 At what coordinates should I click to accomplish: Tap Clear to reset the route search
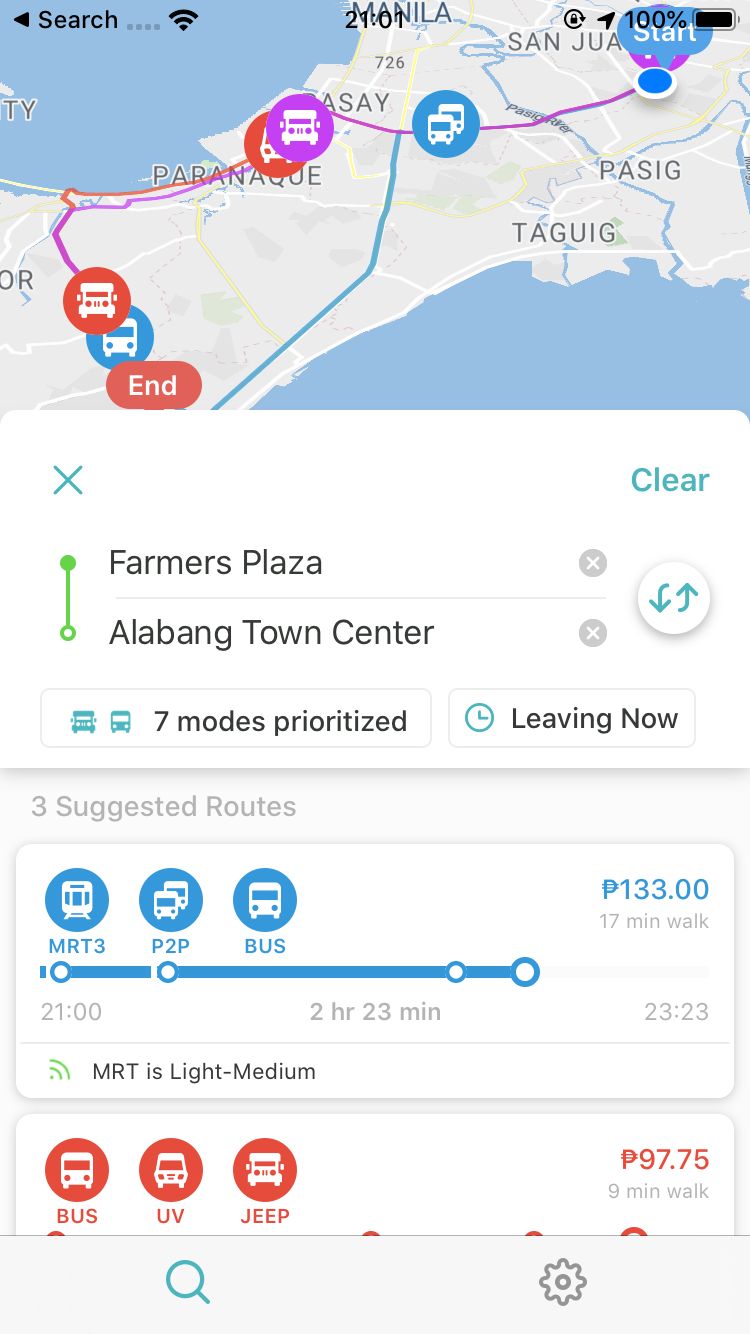click(x=669, y=480)
